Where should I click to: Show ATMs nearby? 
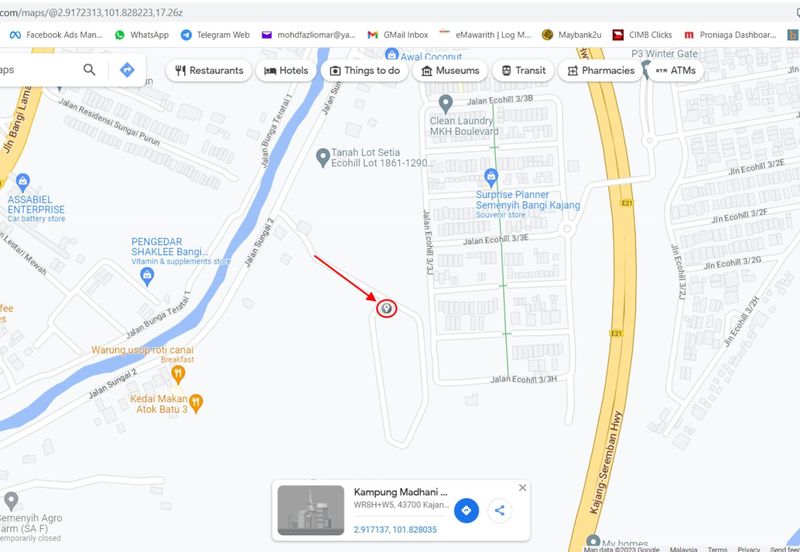(x=676, y=71)
